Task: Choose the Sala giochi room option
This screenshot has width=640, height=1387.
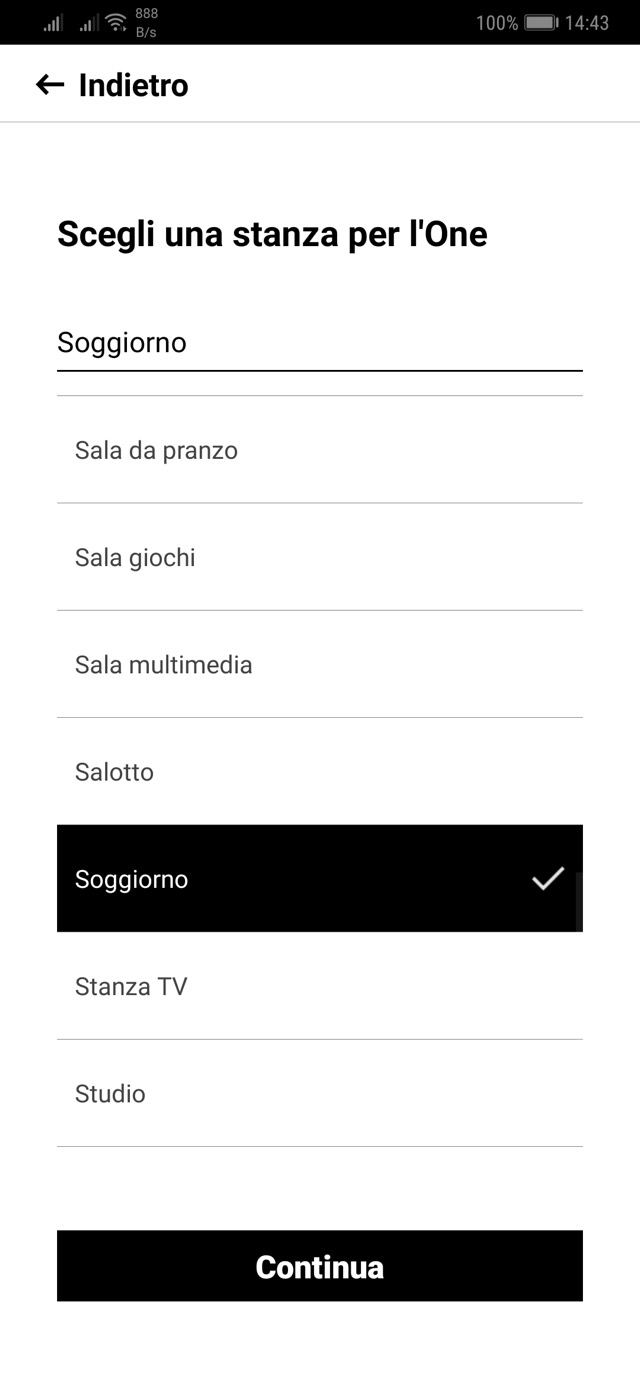Action: pos(319,557)
